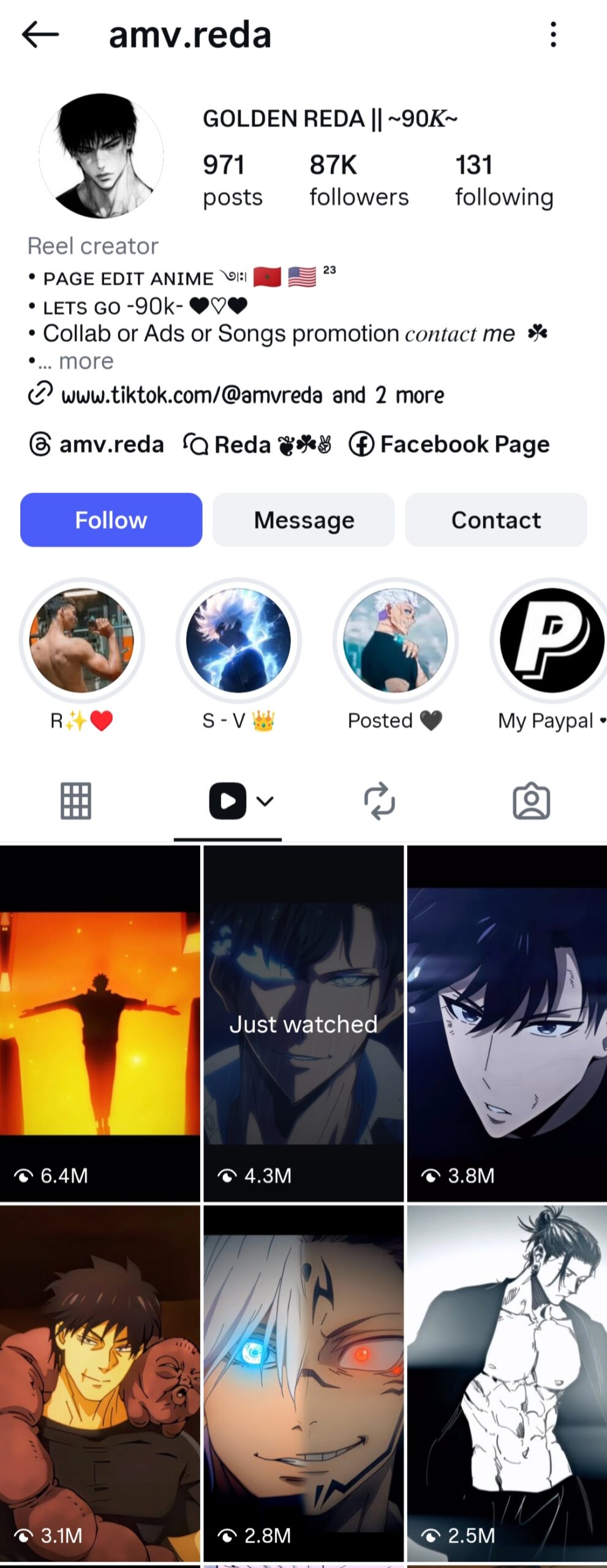The height and width of the screenshot is (1568, 607).
Task: Tap the Contact button
Action: coord(496,520)
